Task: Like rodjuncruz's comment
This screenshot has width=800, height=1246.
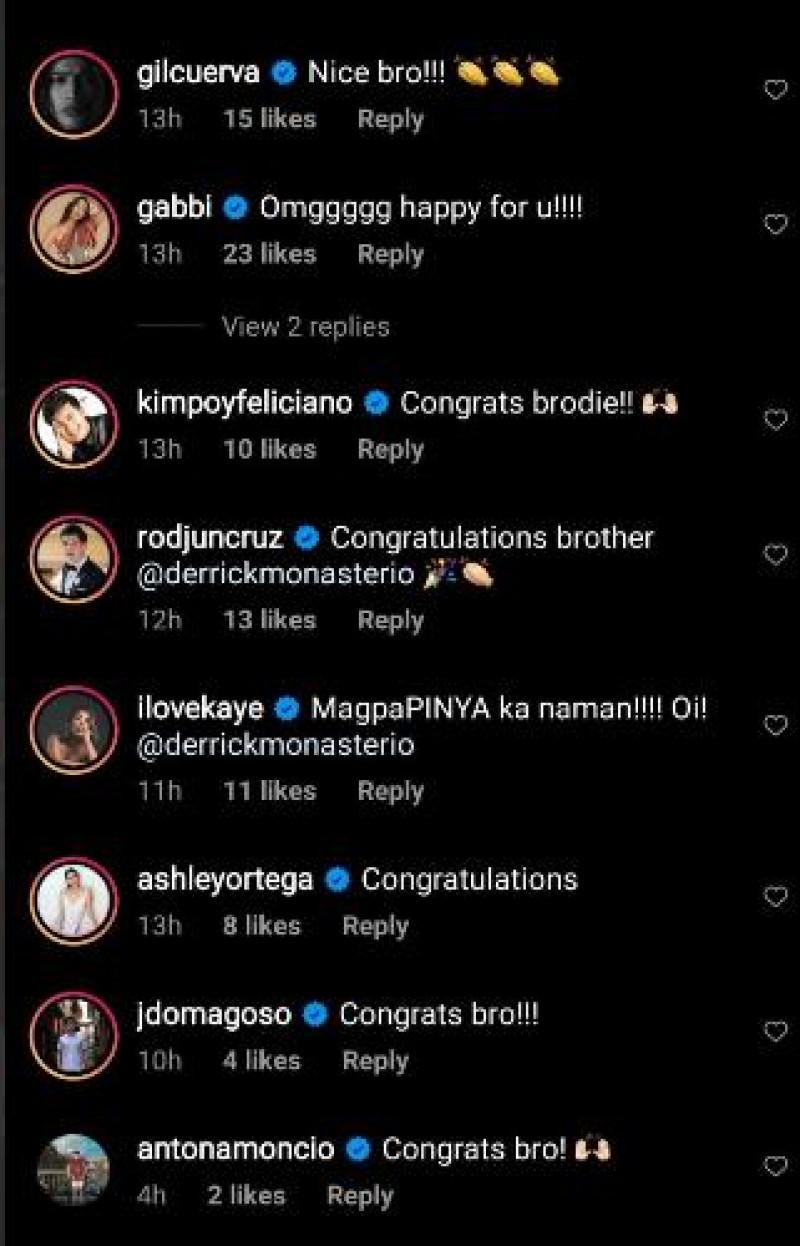Action: (776, 555)
